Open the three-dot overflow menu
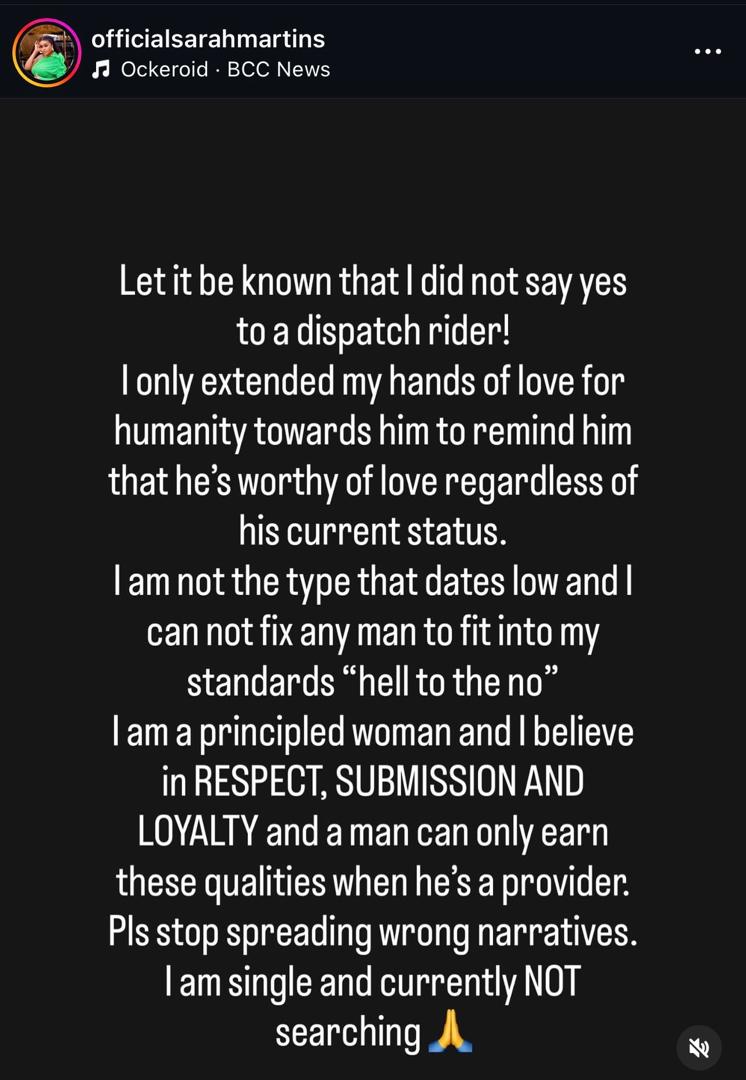This screenshot has height=1080, width=746. click(x=707, y=52)
